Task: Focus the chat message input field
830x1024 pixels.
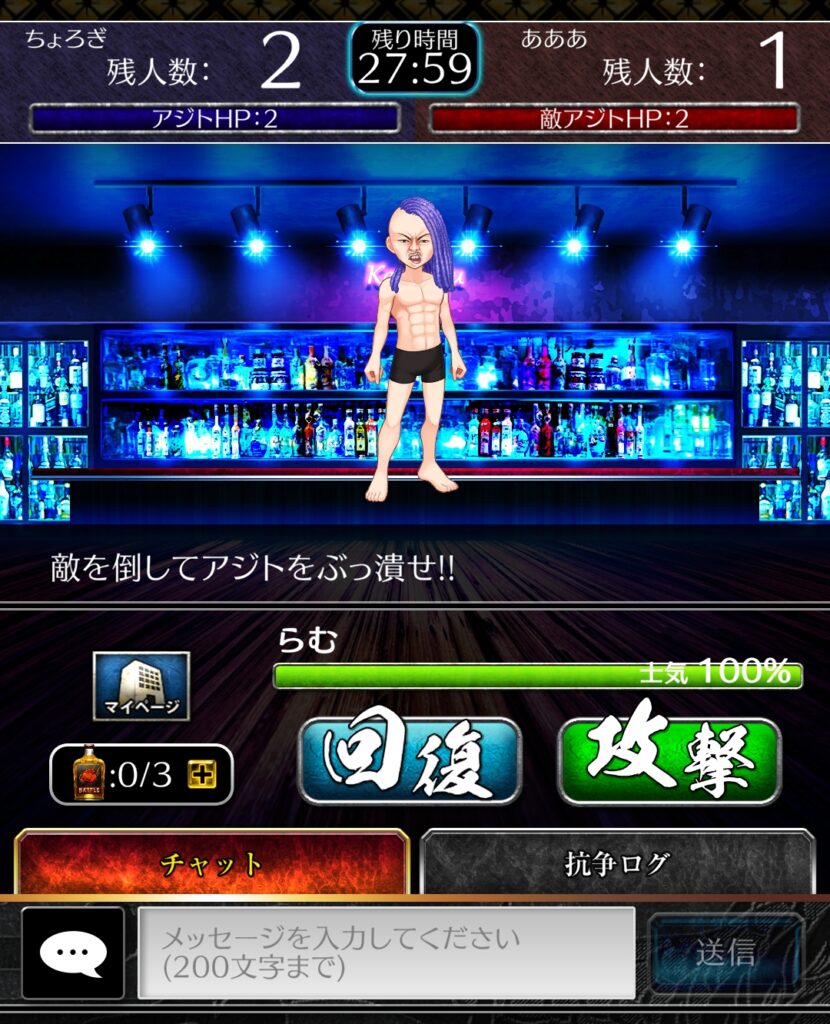Action: click(386, 952)
